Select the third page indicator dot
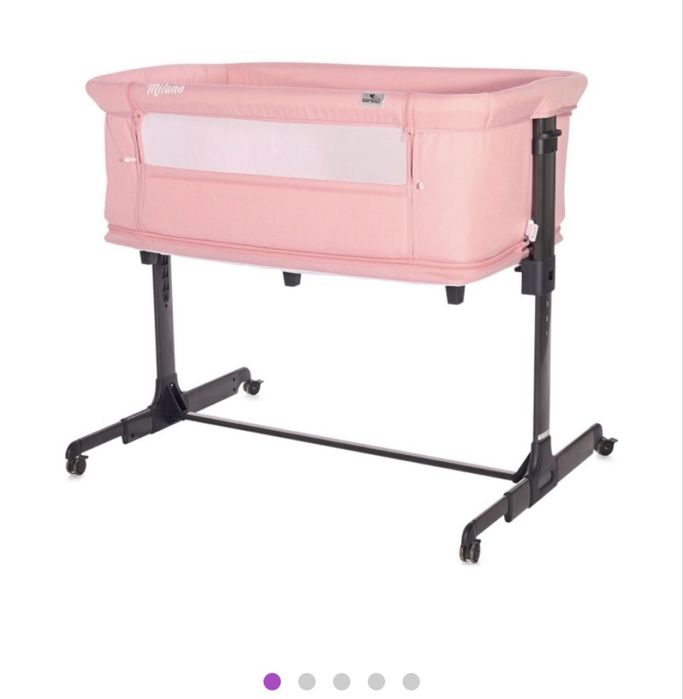The image size is (683, 699). (x=342, y=681)
